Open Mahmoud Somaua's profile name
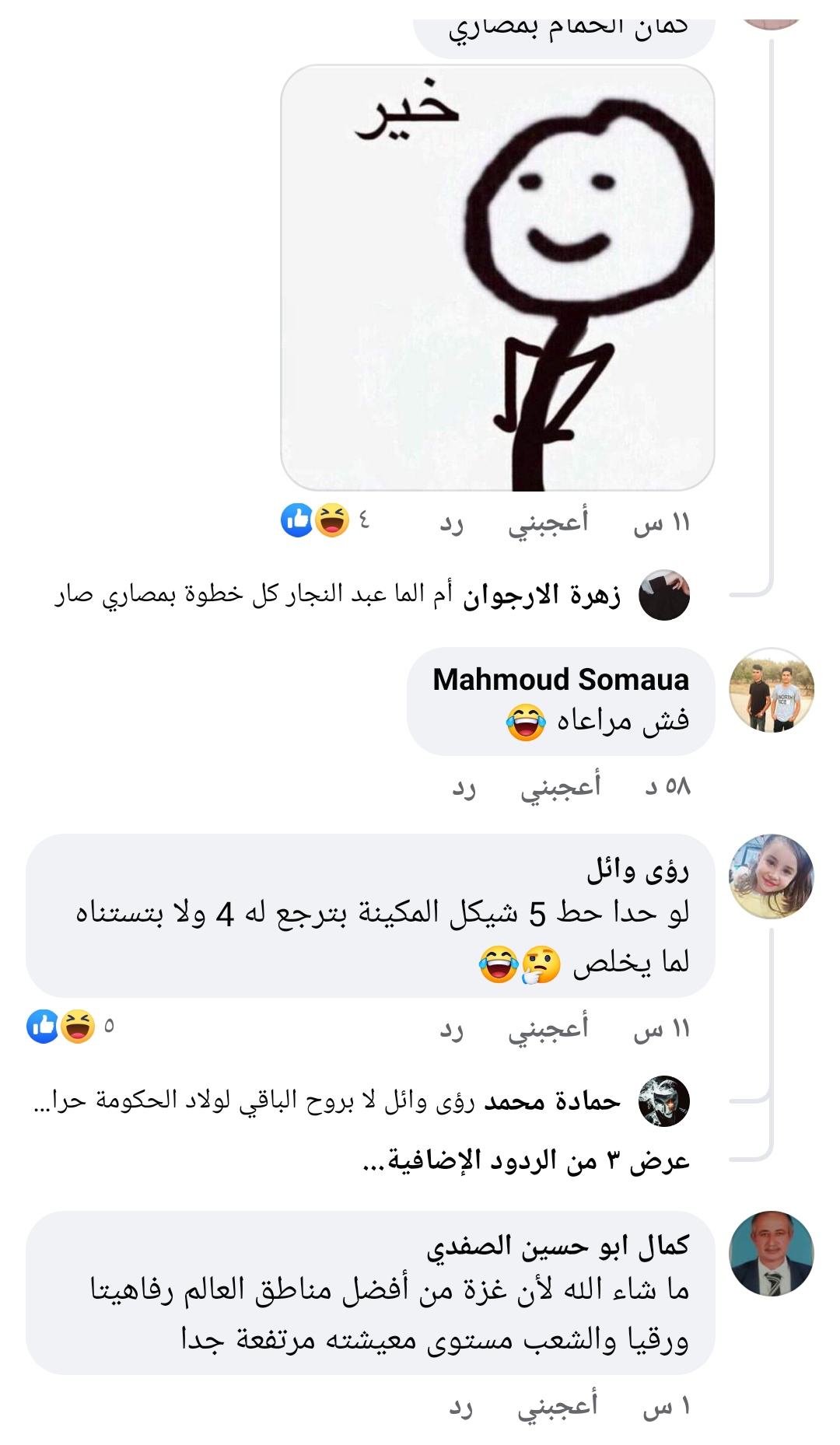 pyautogui.click(x=561, y=679)
